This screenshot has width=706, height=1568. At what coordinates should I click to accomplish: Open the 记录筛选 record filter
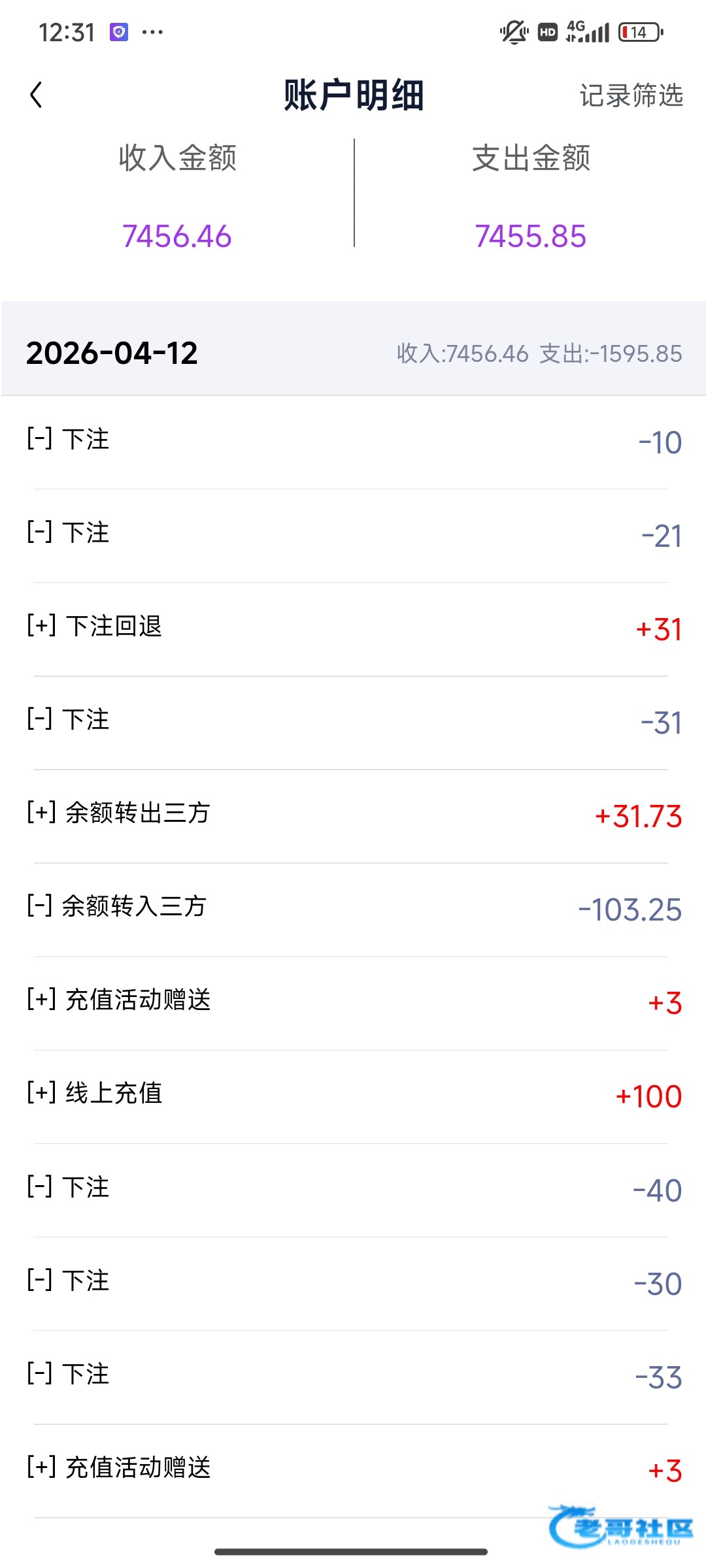pos(631,95)
